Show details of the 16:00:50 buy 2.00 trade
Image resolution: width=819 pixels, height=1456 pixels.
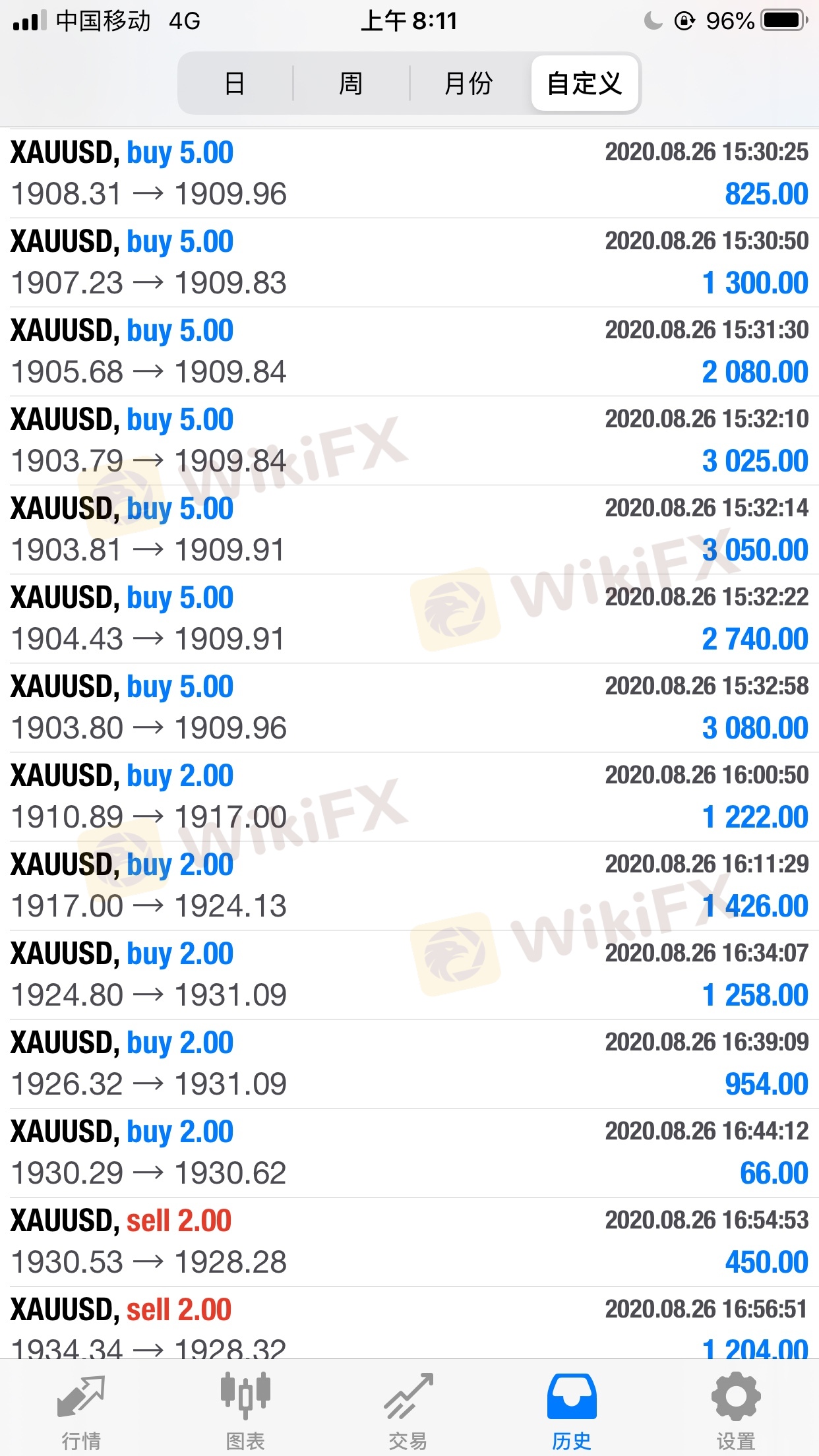[x=409, y=797]
